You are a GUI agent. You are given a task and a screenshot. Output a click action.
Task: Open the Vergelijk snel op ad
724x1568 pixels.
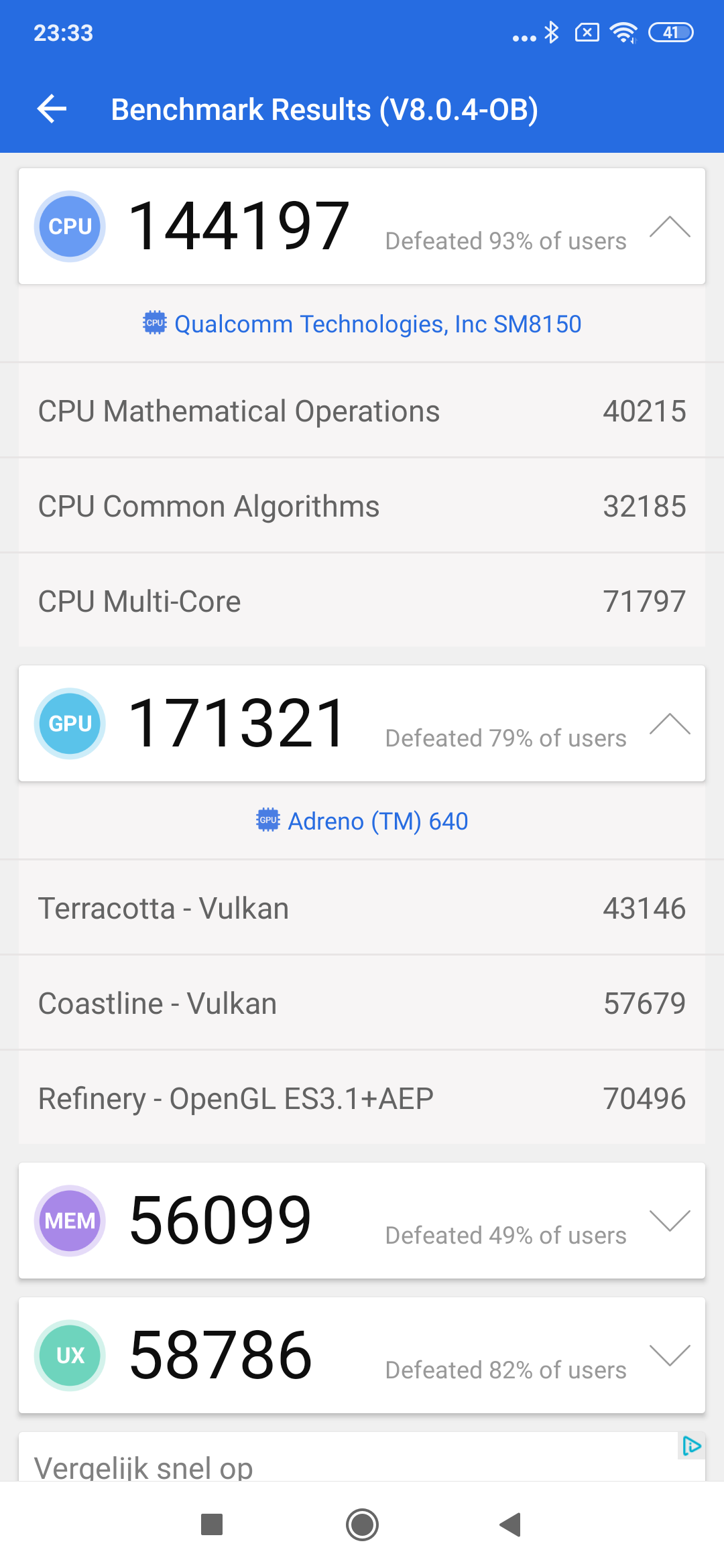pos(268,1464)
